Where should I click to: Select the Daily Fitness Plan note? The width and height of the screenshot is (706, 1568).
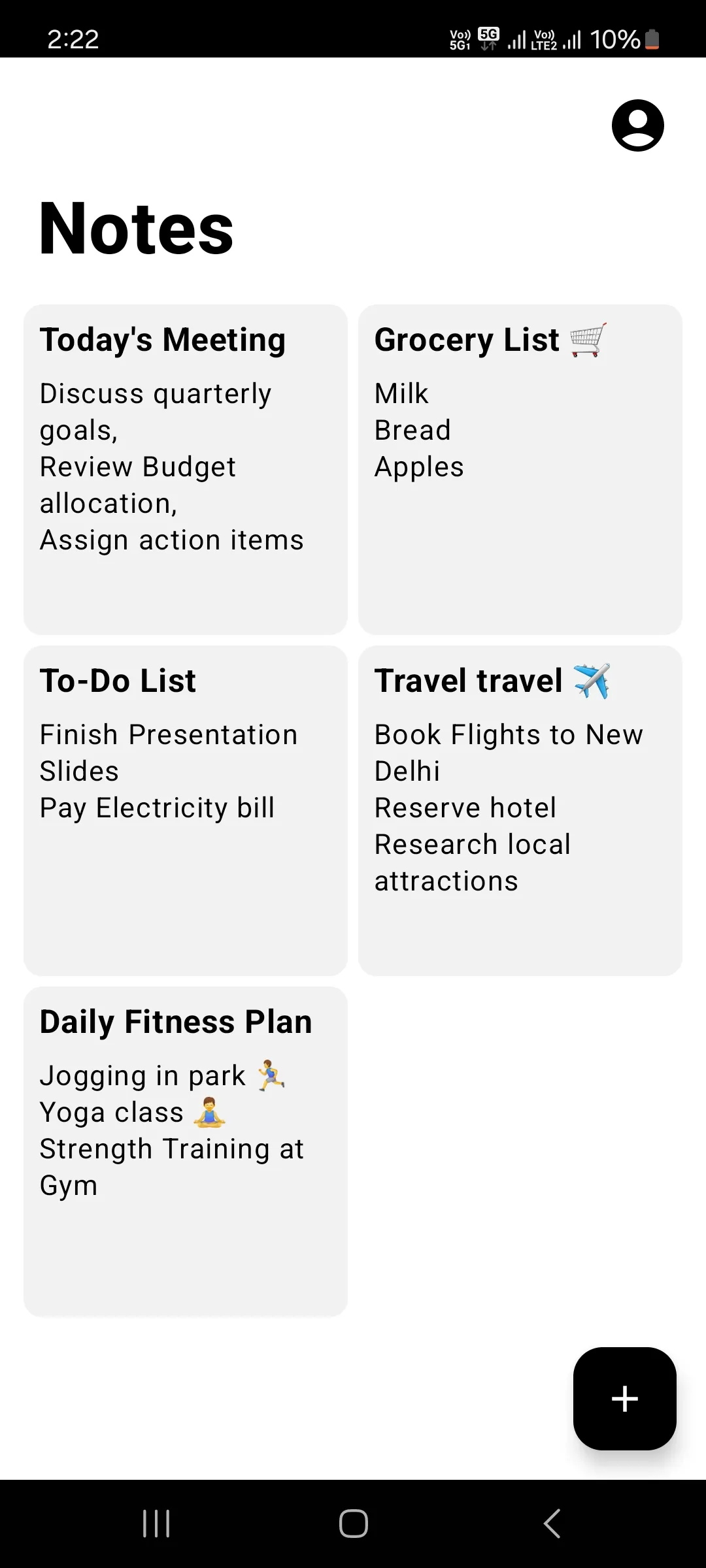186,1151
